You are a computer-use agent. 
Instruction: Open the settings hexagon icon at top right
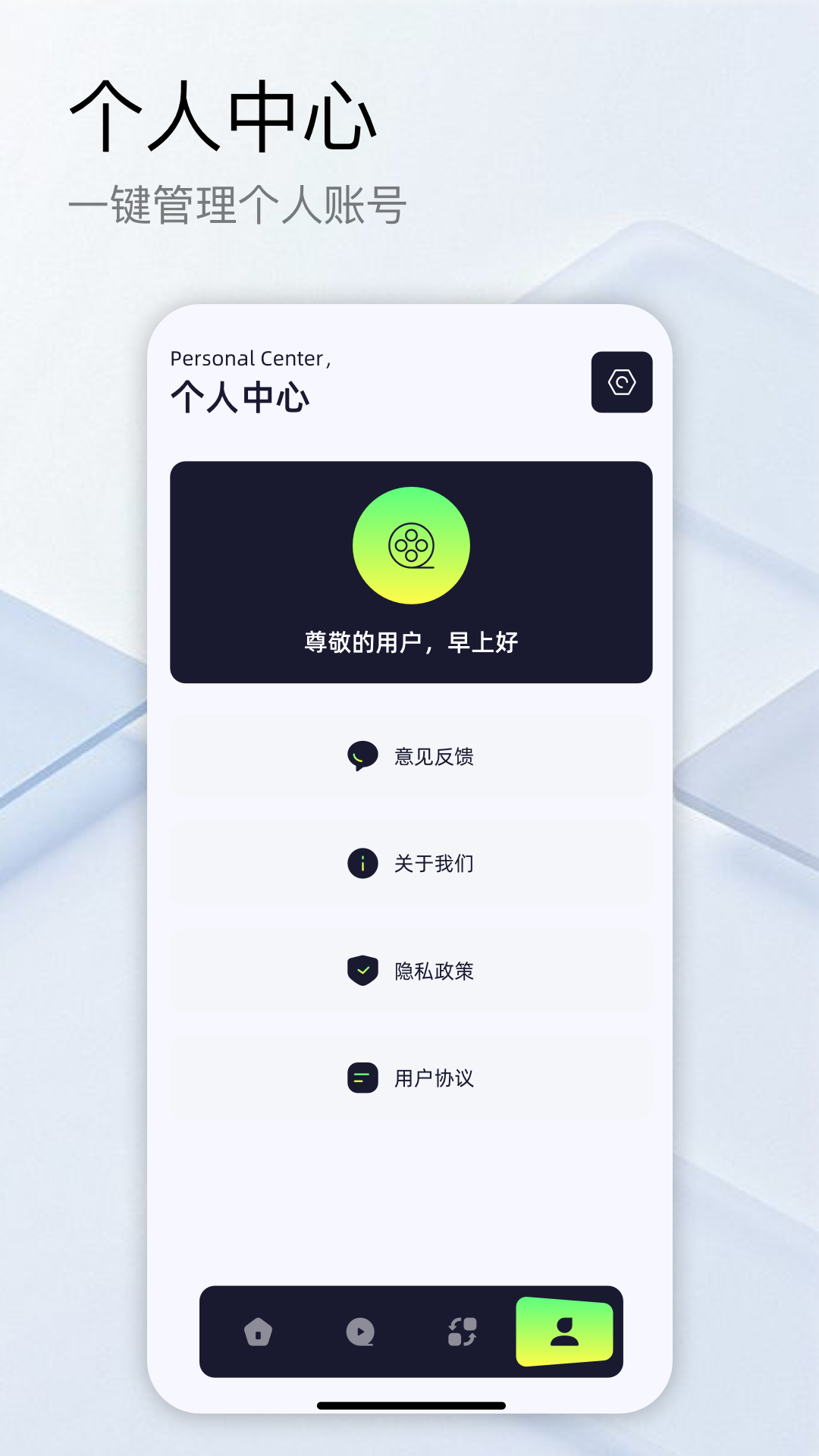pyautogui.click(x=622, y=381)
